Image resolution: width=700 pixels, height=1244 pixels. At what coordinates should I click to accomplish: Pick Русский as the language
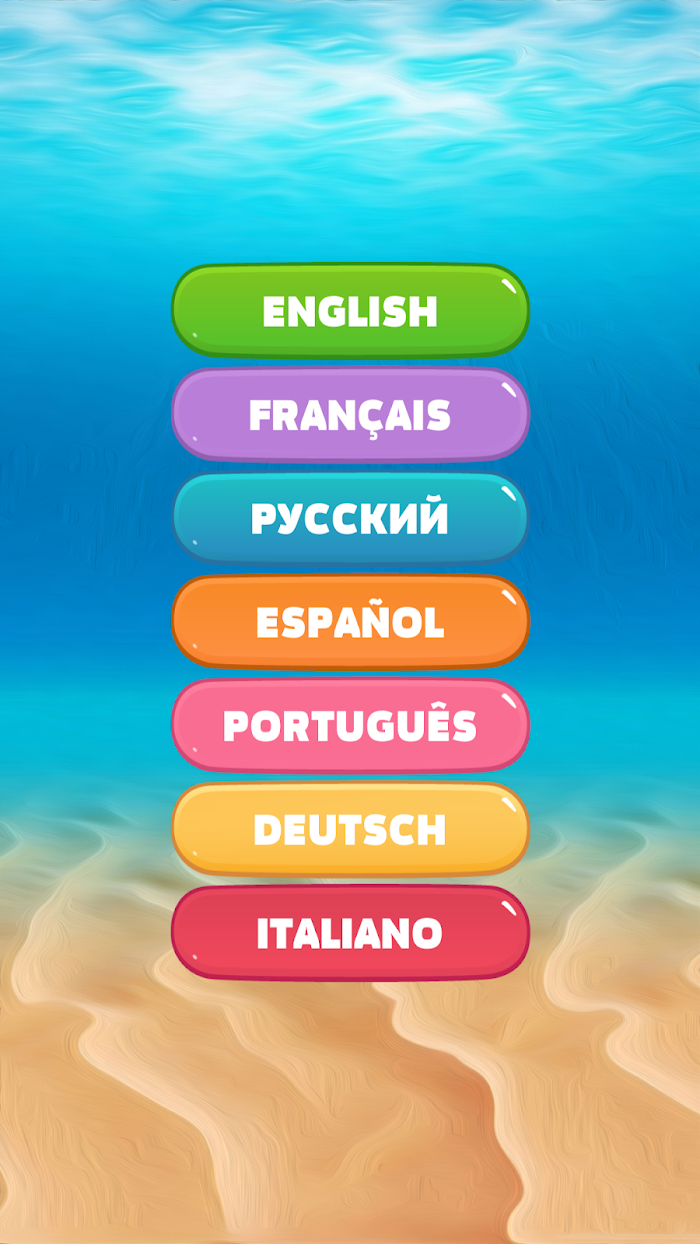click(350, 519)
